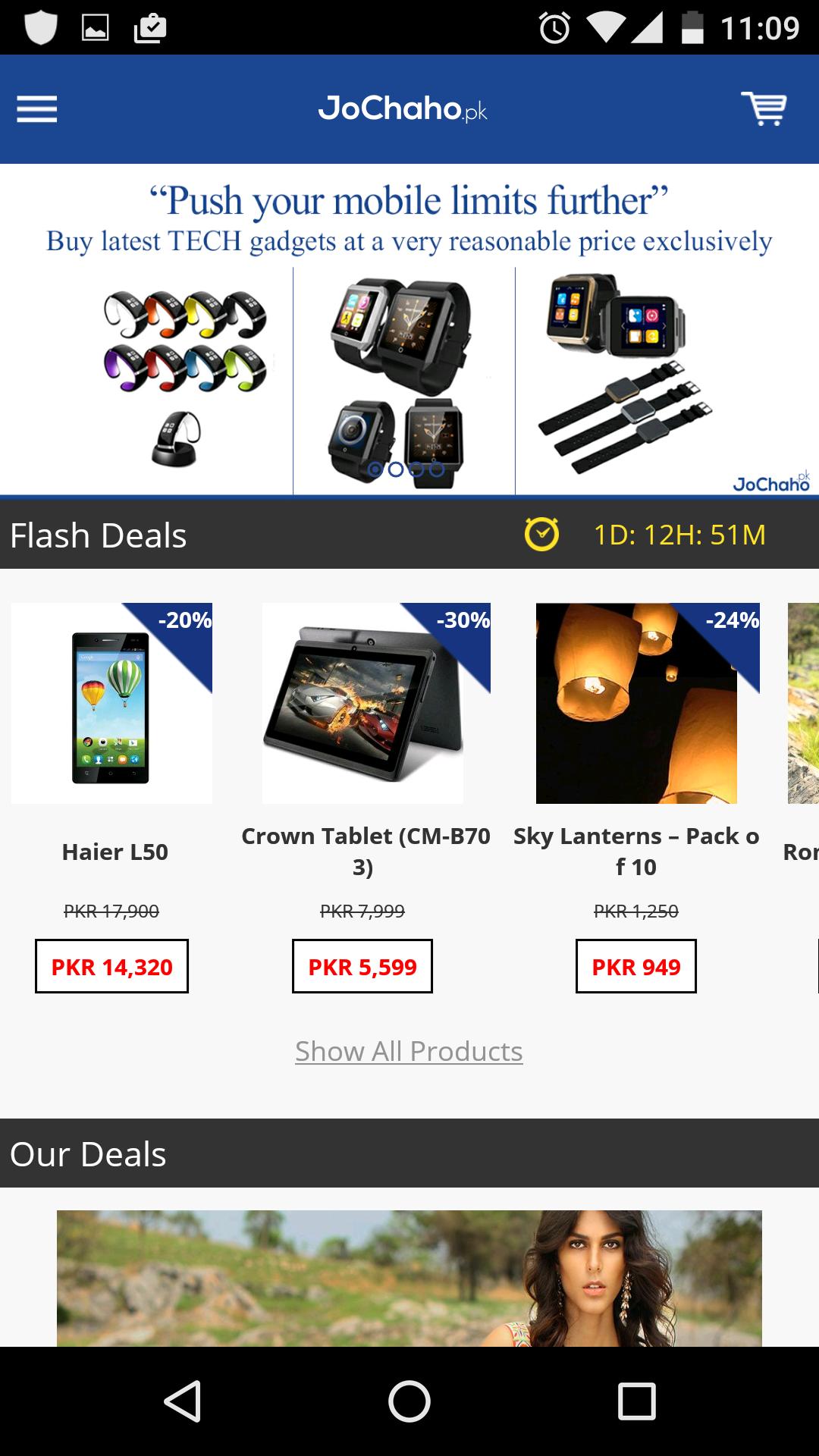
Task: Open the Haier L50 product card
Action: [111, 703]
